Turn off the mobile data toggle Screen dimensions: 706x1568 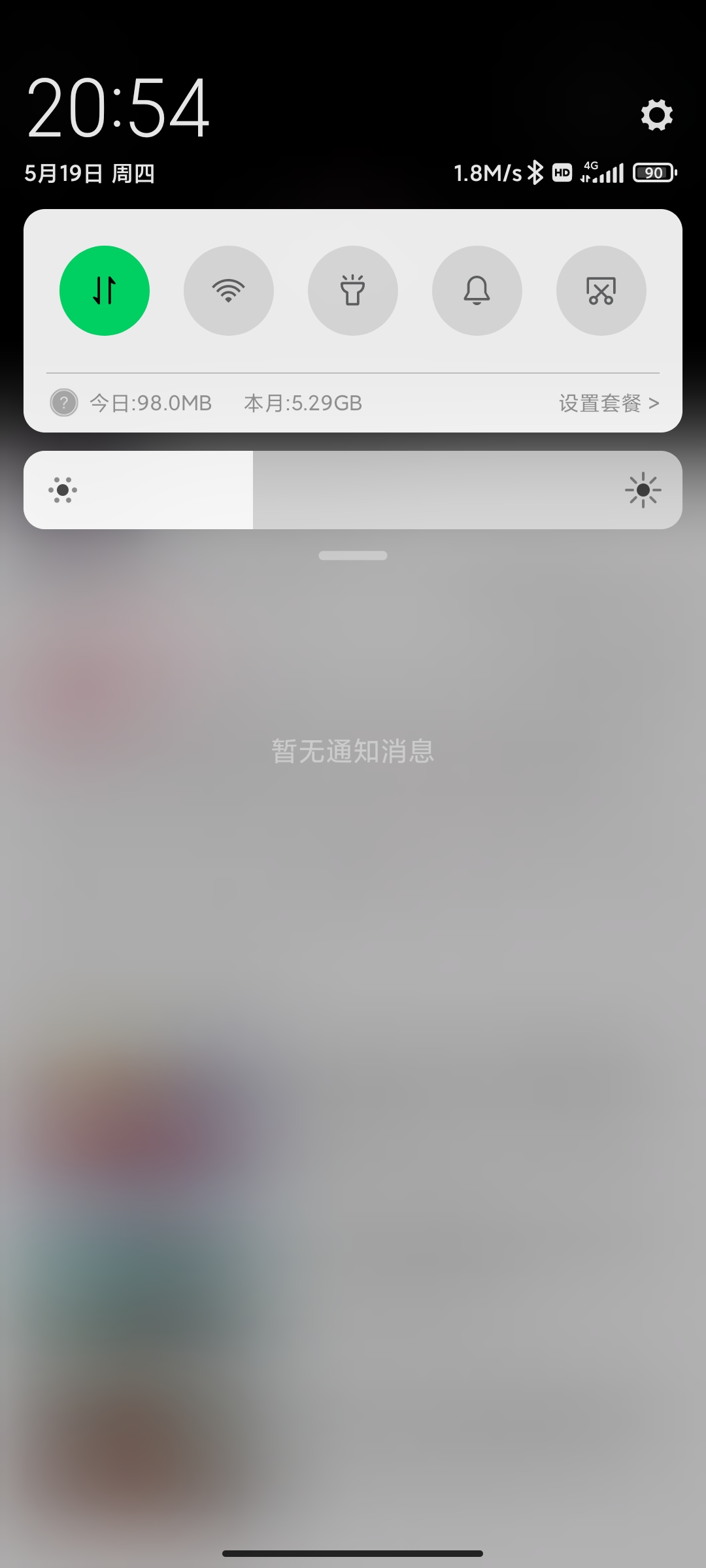(x=105, y=291)
